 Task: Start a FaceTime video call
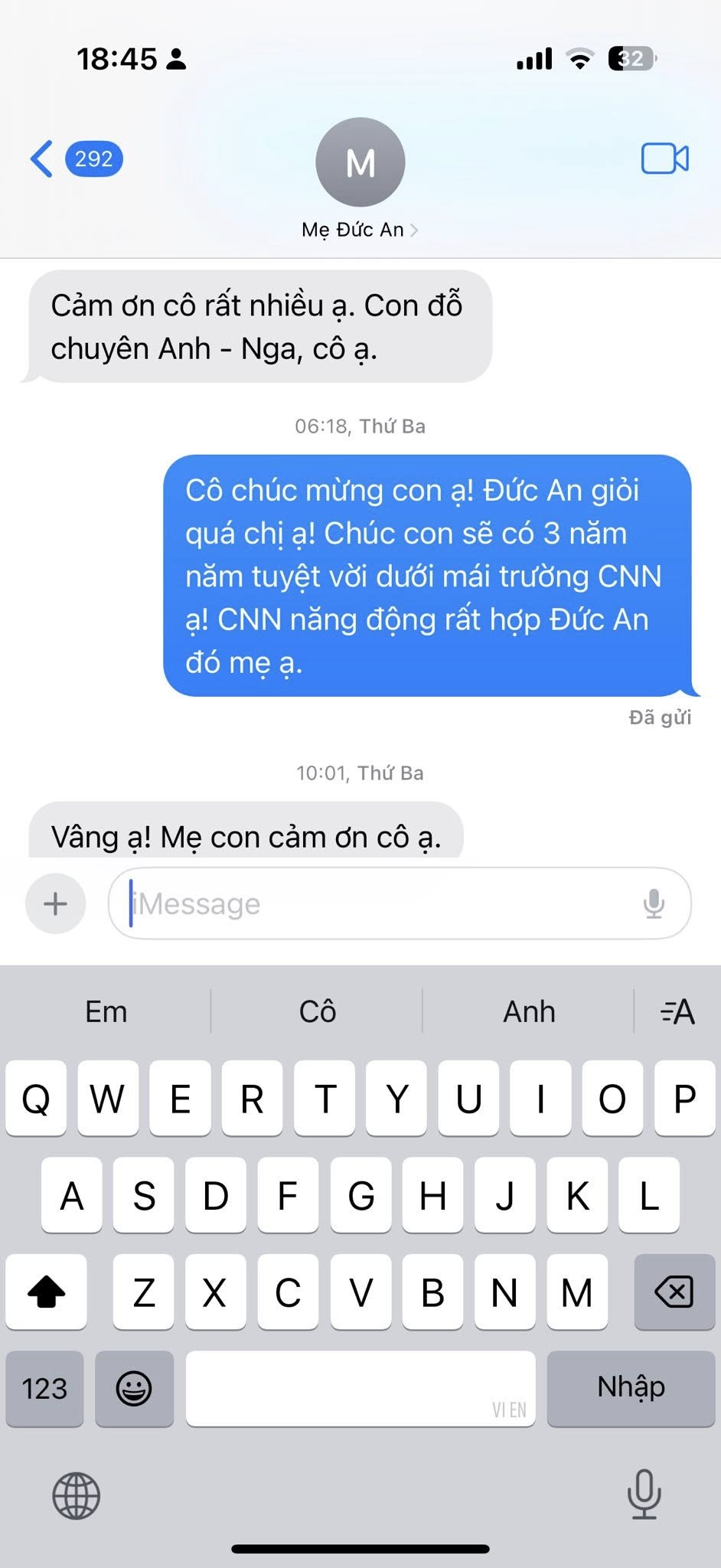664,159
